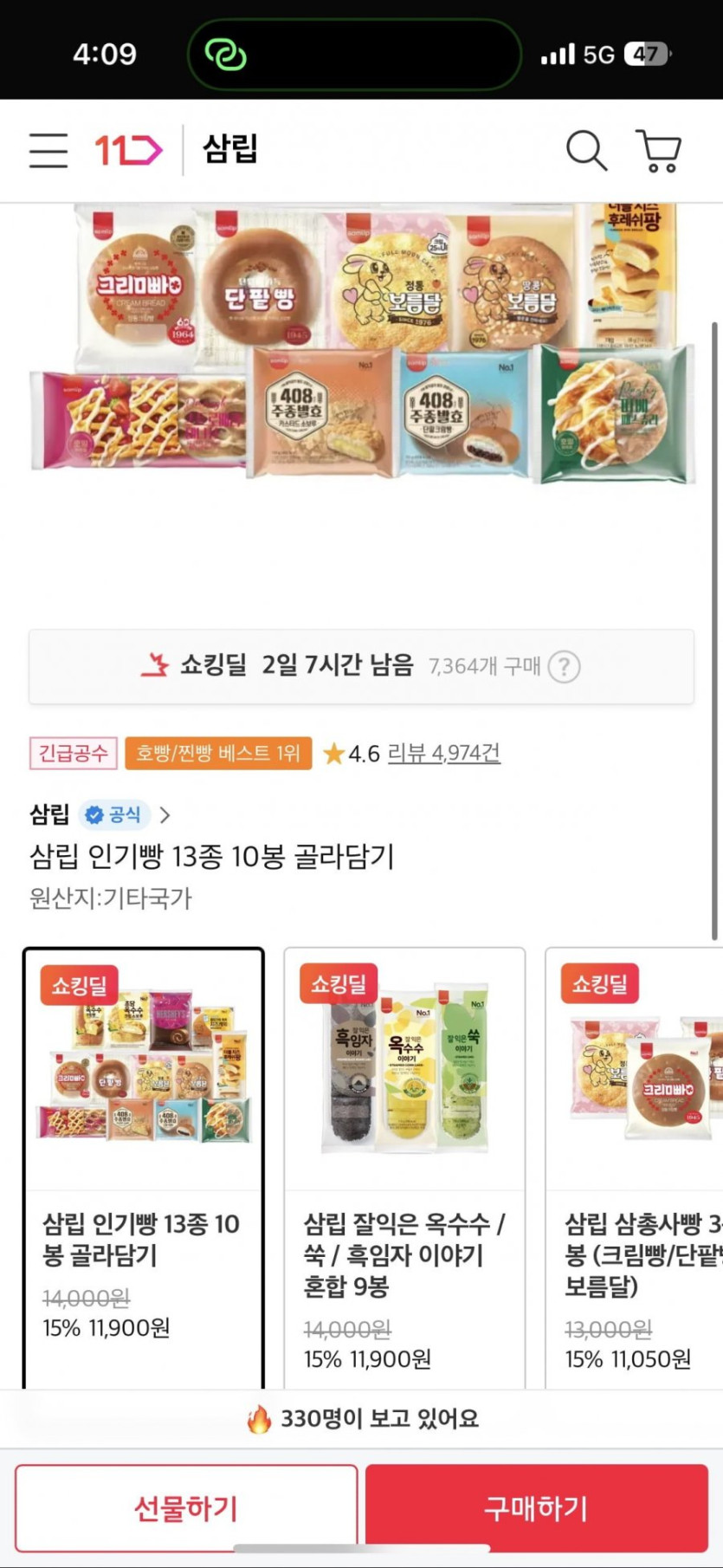Tap the 호빵/찐빵 베스트 1위 badge
This screenshot has width=723, height=1568.
(x=217, y=753)
